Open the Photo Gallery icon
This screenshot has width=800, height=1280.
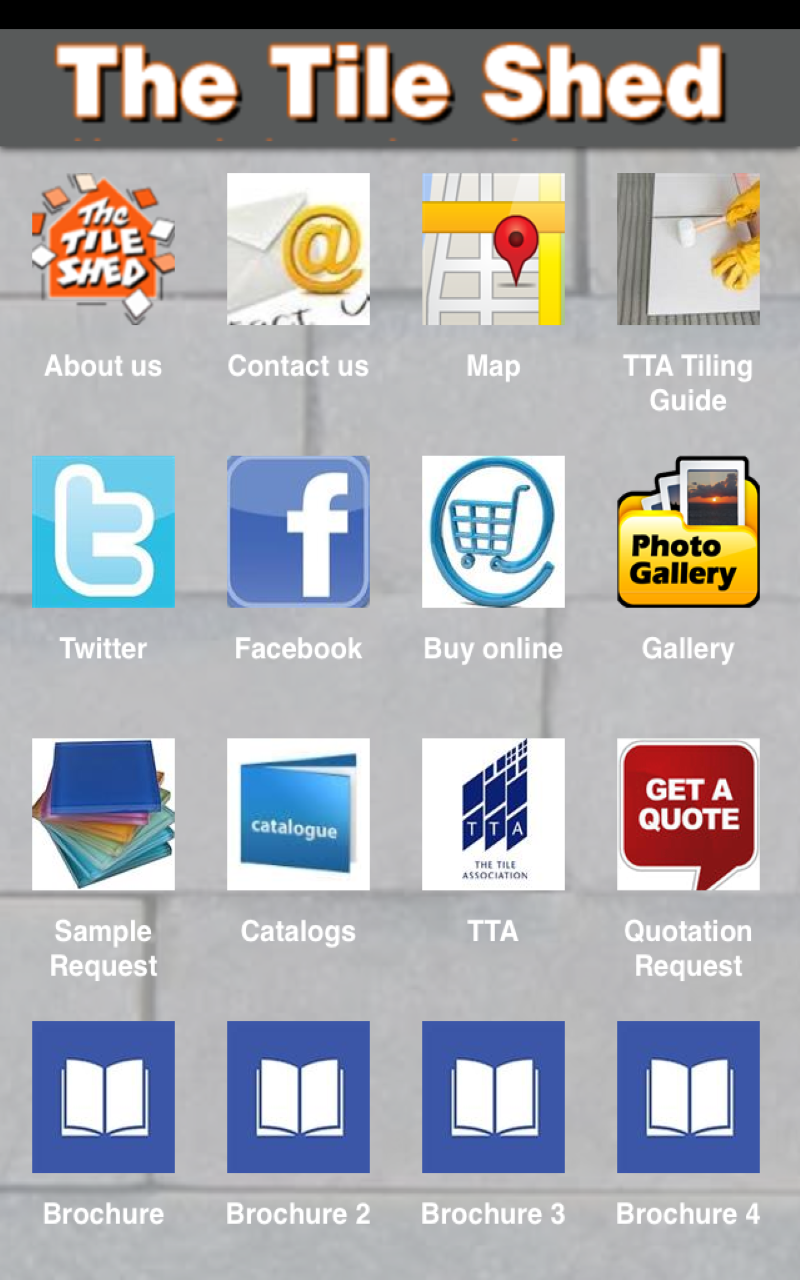click(688, 531)
